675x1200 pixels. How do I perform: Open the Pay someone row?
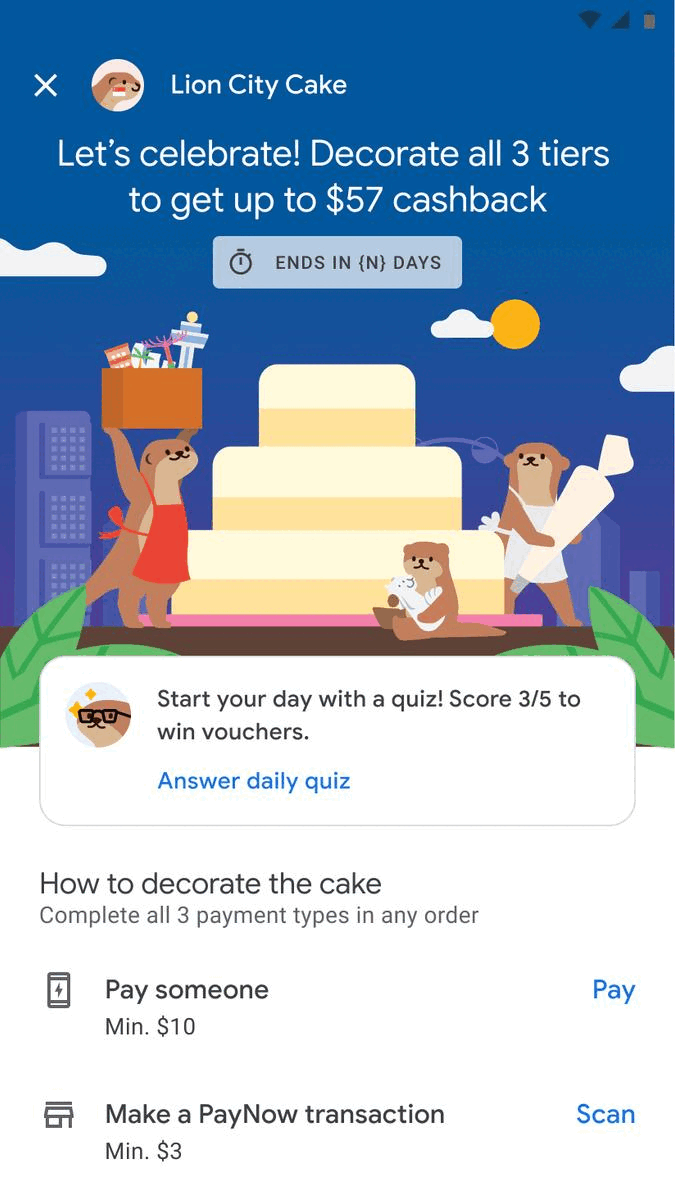[187, 1005]
